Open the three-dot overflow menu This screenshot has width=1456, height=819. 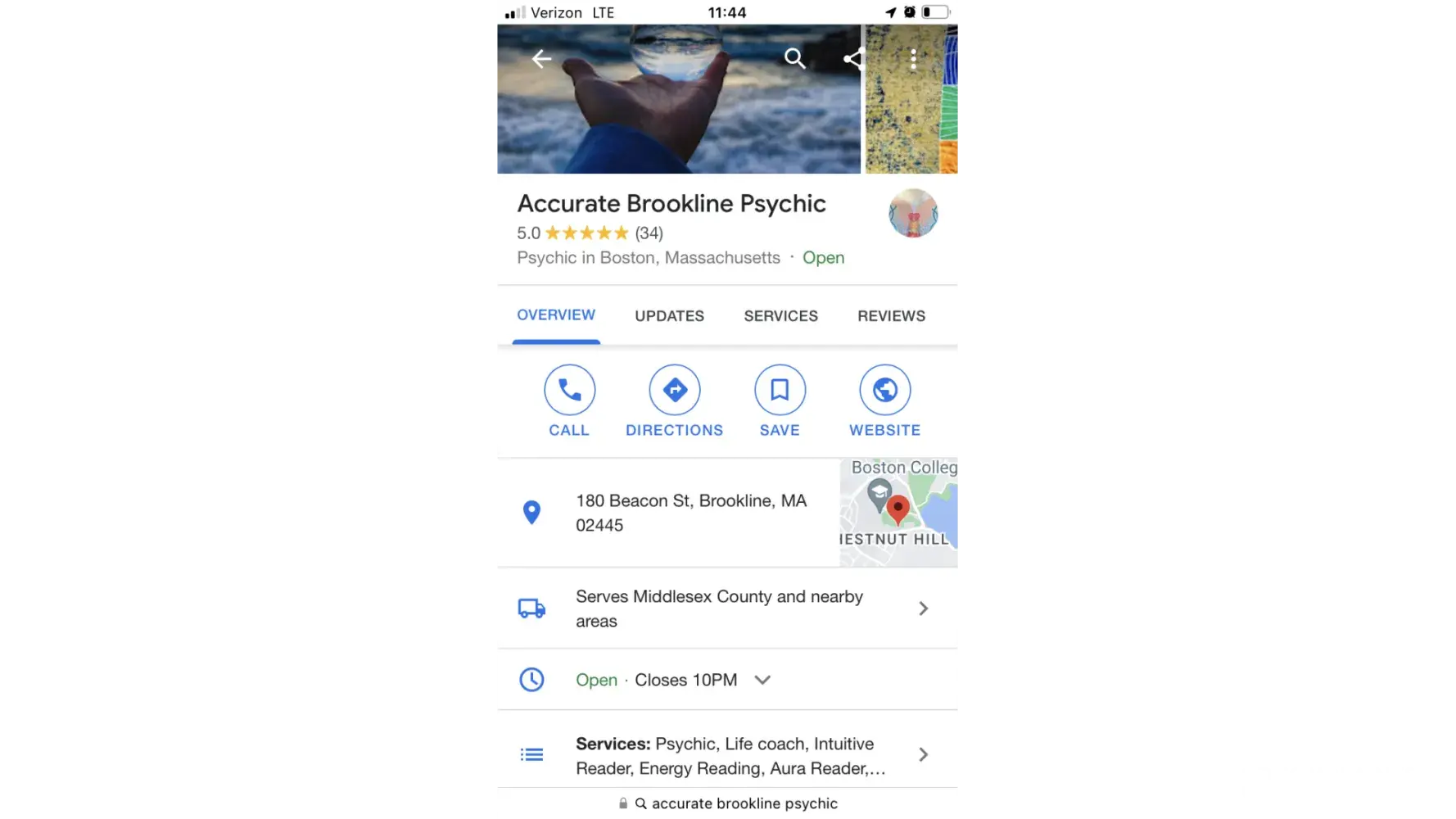pos(913,59)
